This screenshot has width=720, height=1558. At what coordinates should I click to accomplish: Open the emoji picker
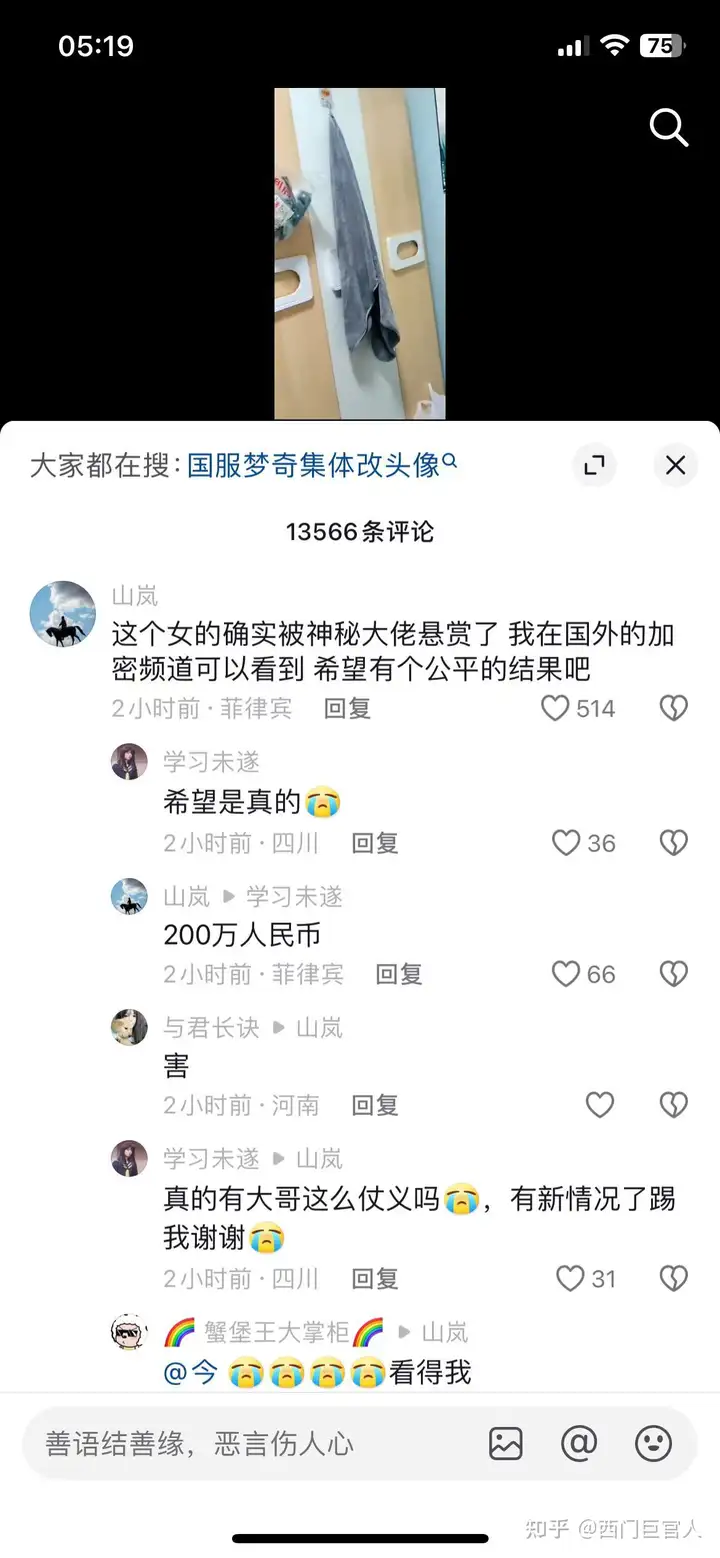[653, 1443]
